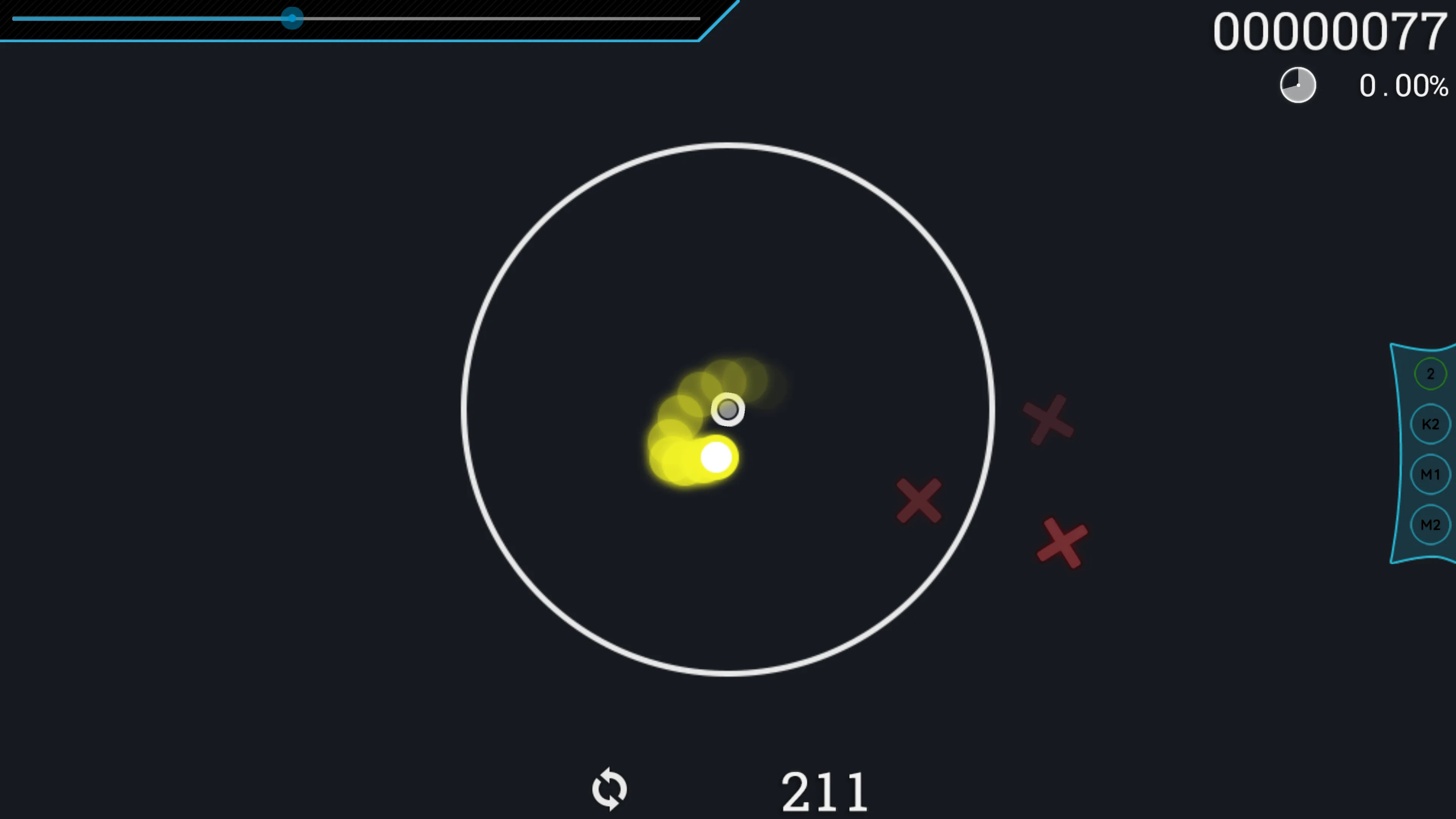Tap the spinner's center circle
Viewport: 1456px width, 819px height.
pos(728,409)
